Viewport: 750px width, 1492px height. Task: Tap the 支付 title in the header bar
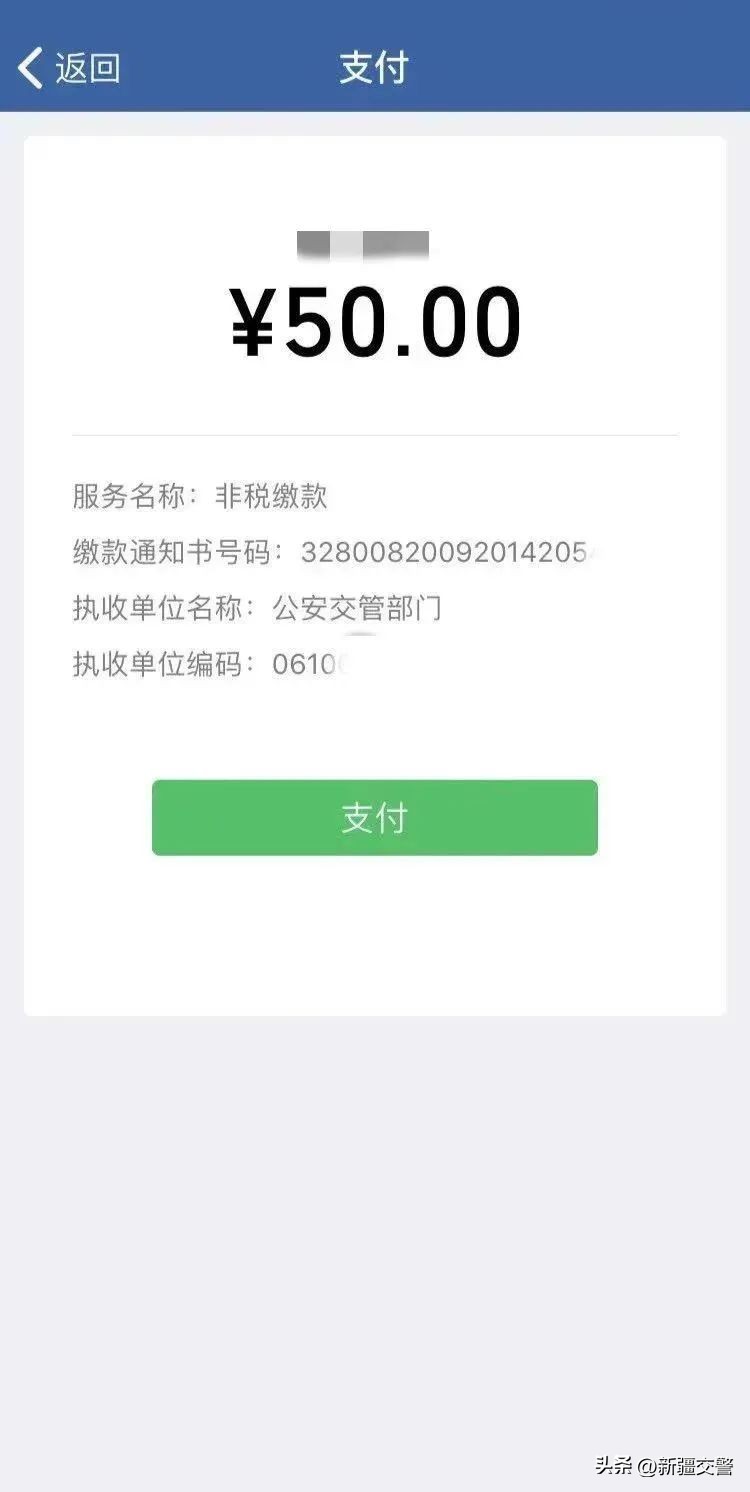tap(374, 67)
